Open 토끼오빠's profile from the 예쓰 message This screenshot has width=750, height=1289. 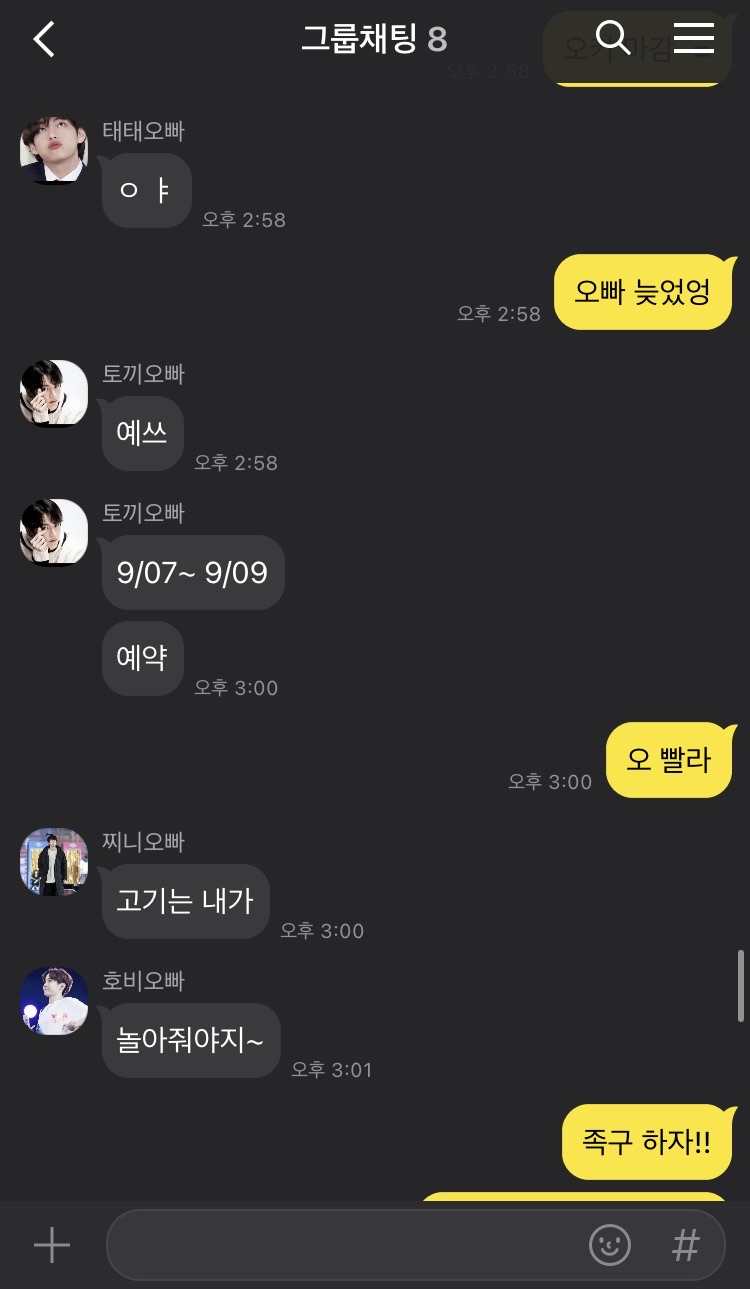point(54,393)
